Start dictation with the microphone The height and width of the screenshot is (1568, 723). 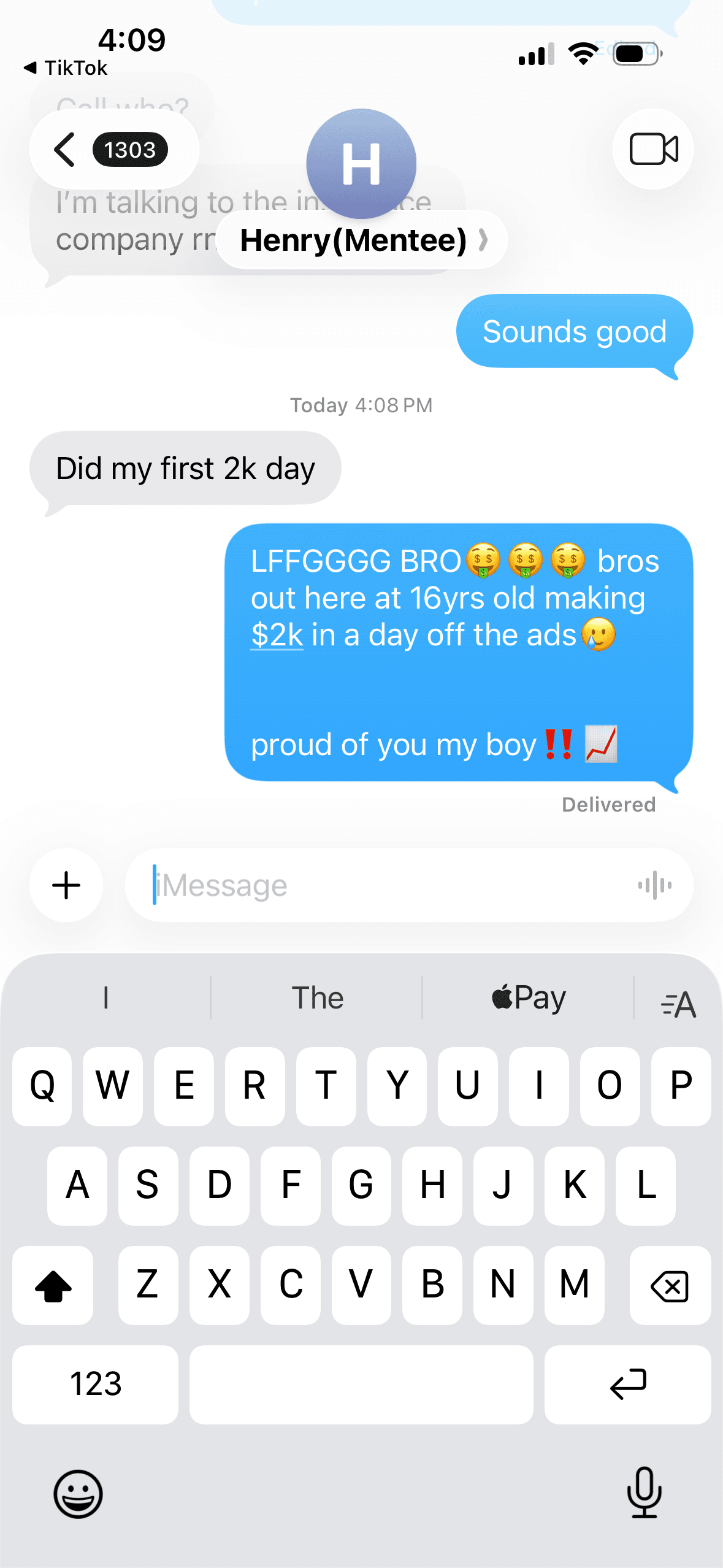(x=644, y=1493)
